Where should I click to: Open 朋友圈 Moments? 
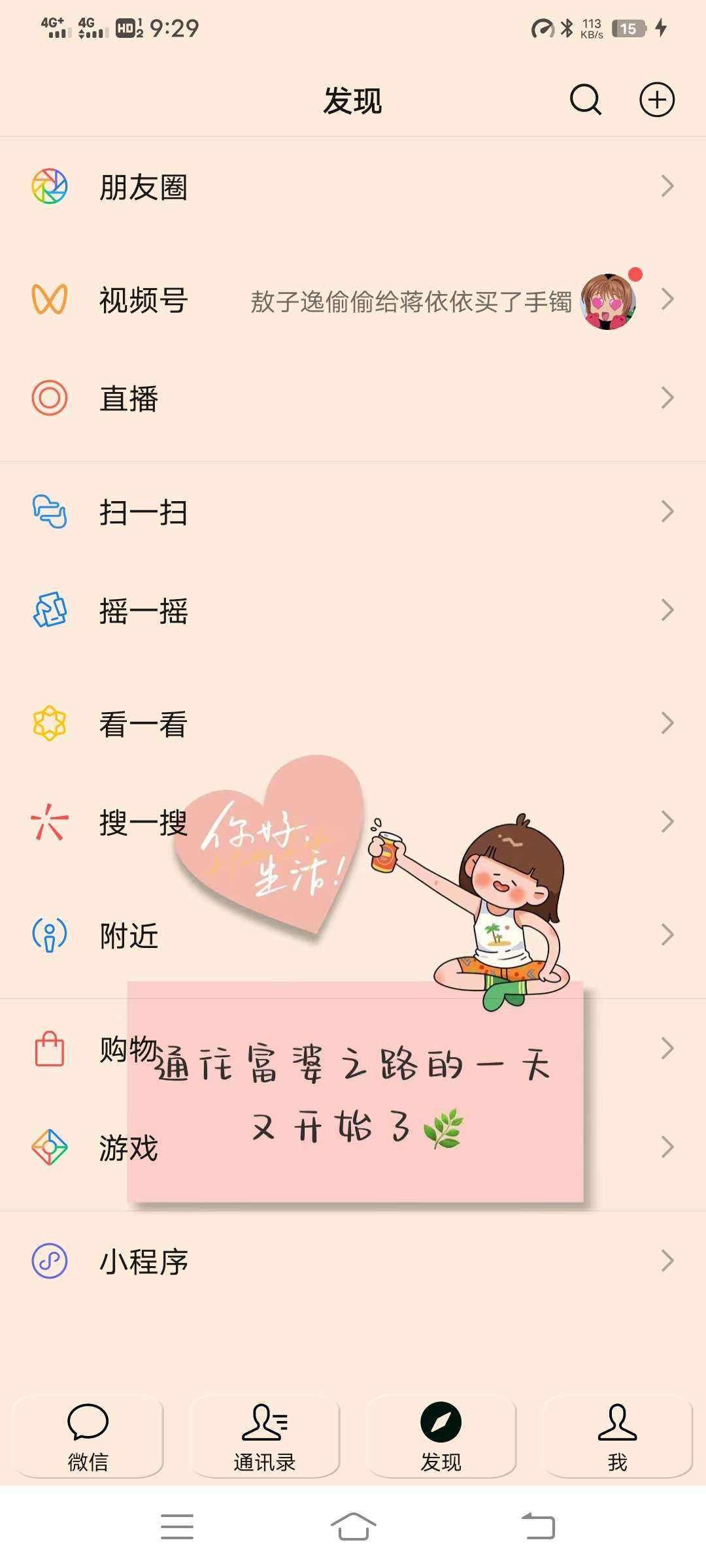pos(144,187)
